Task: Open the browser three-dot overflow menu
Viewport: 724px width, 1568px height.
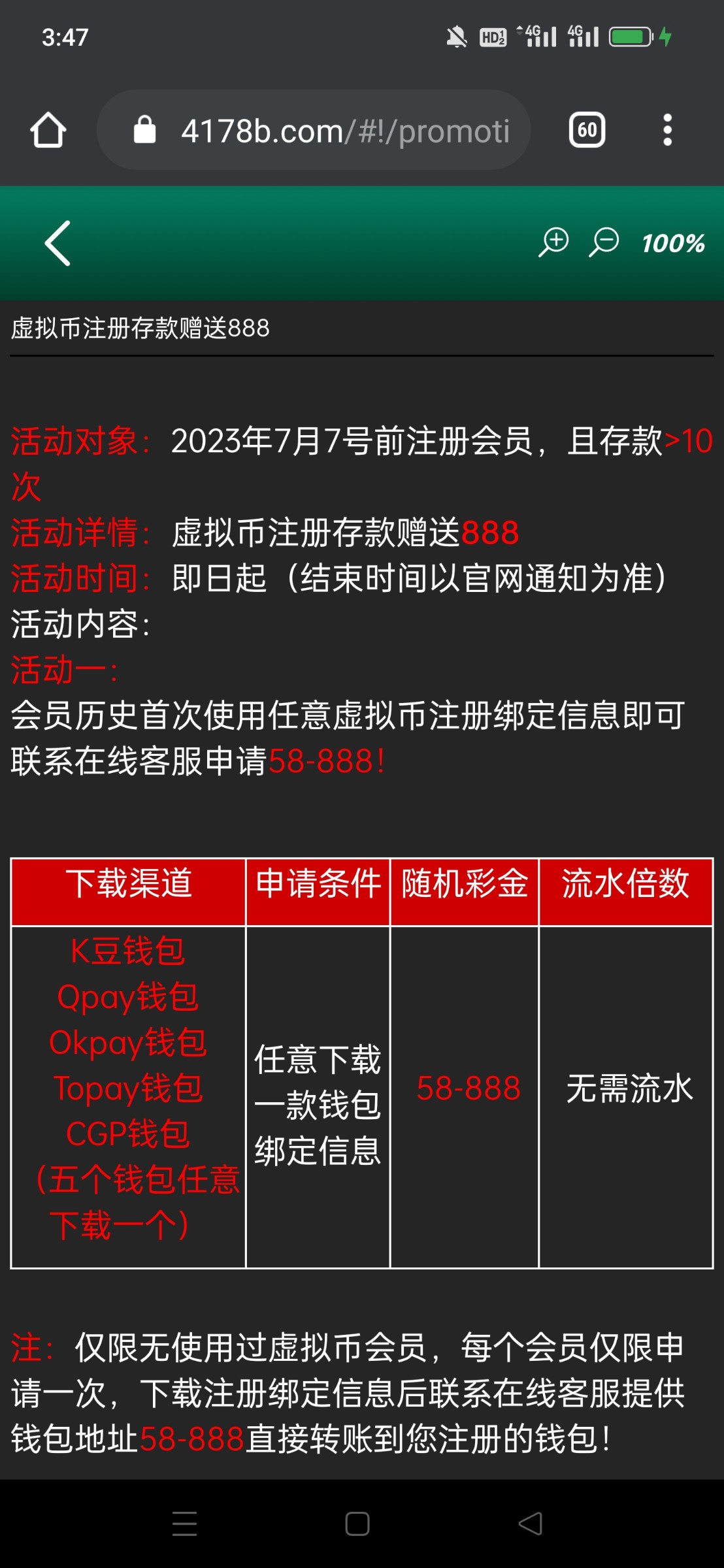Action: pos(667,130)
